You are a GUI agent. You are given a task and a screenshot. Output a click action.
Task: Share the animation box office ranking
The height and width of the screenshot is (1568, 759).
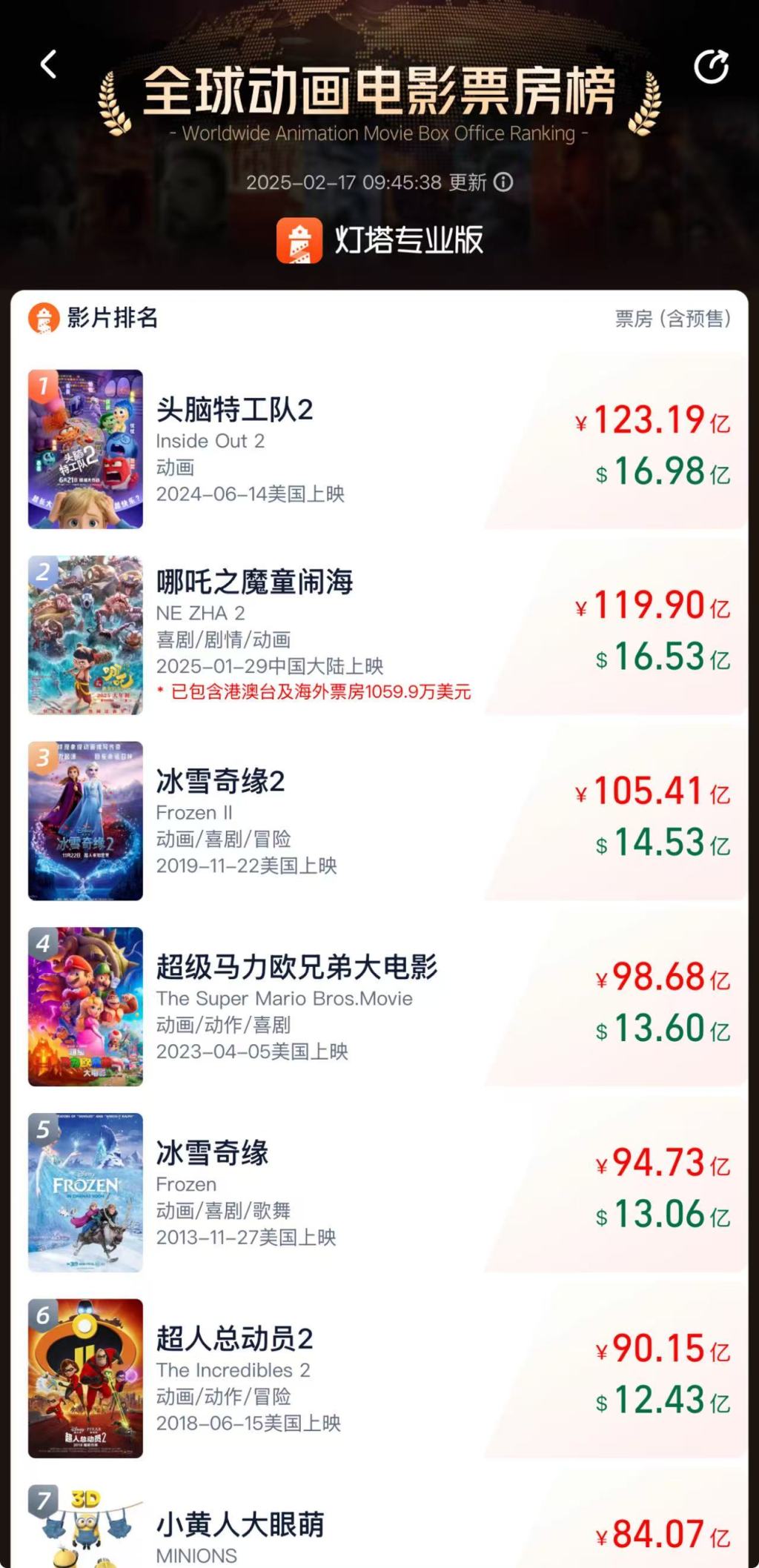pos(711,67)
